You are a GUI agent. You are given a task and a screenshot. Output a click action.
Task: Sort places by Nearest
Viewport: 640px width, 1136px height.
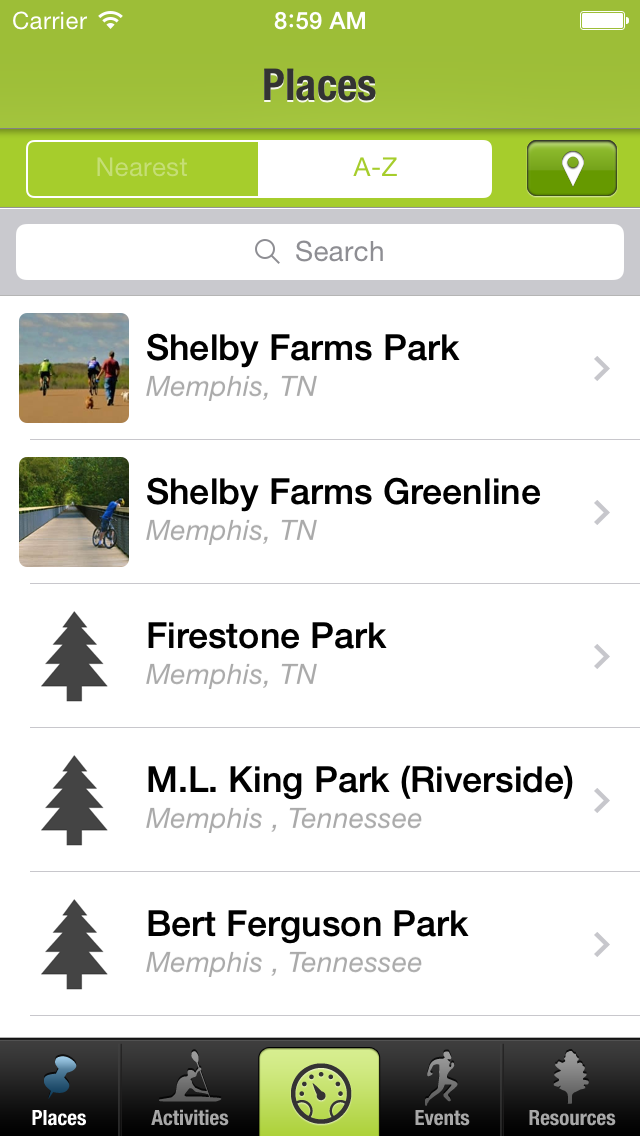pos(142,168)
